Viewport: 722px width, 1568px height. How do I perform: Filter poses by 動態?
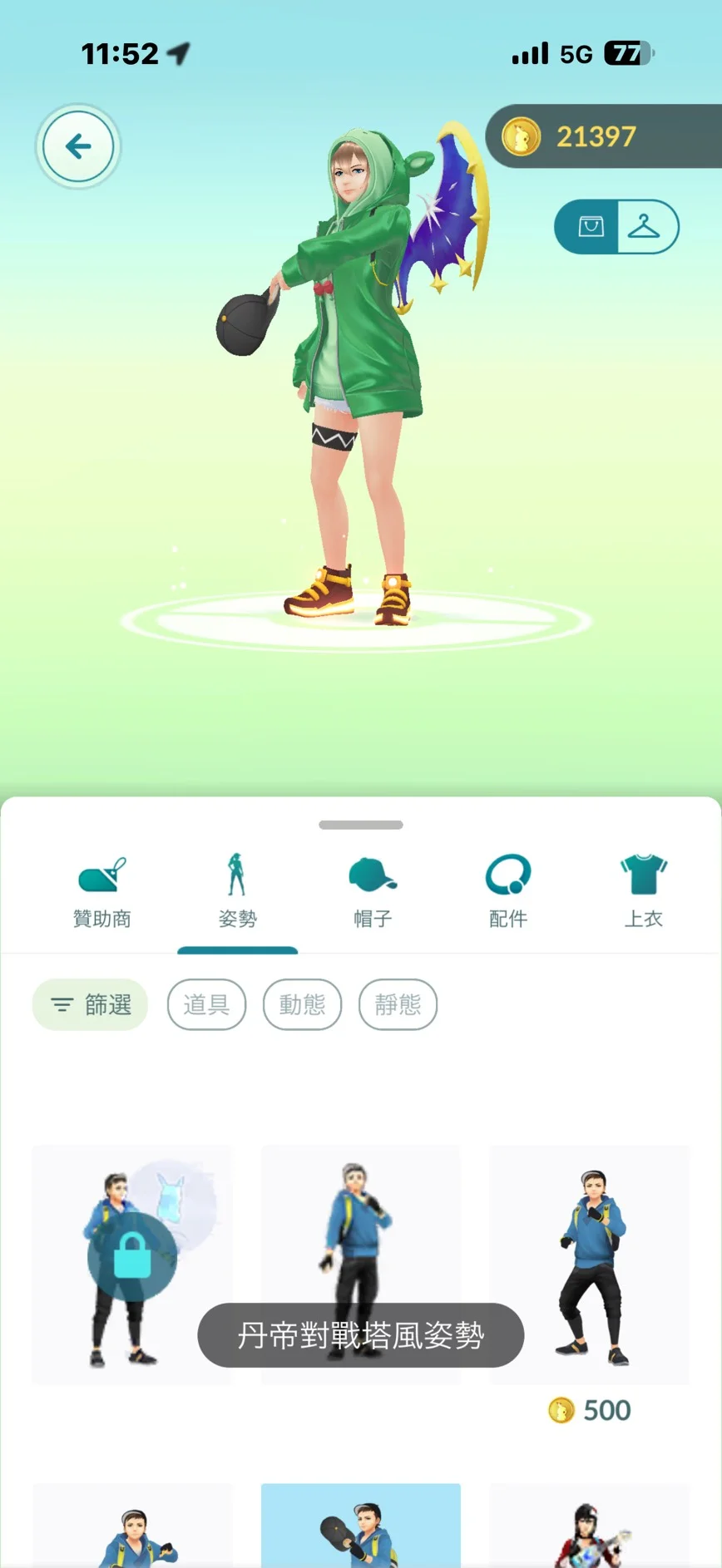[302, 1004]
